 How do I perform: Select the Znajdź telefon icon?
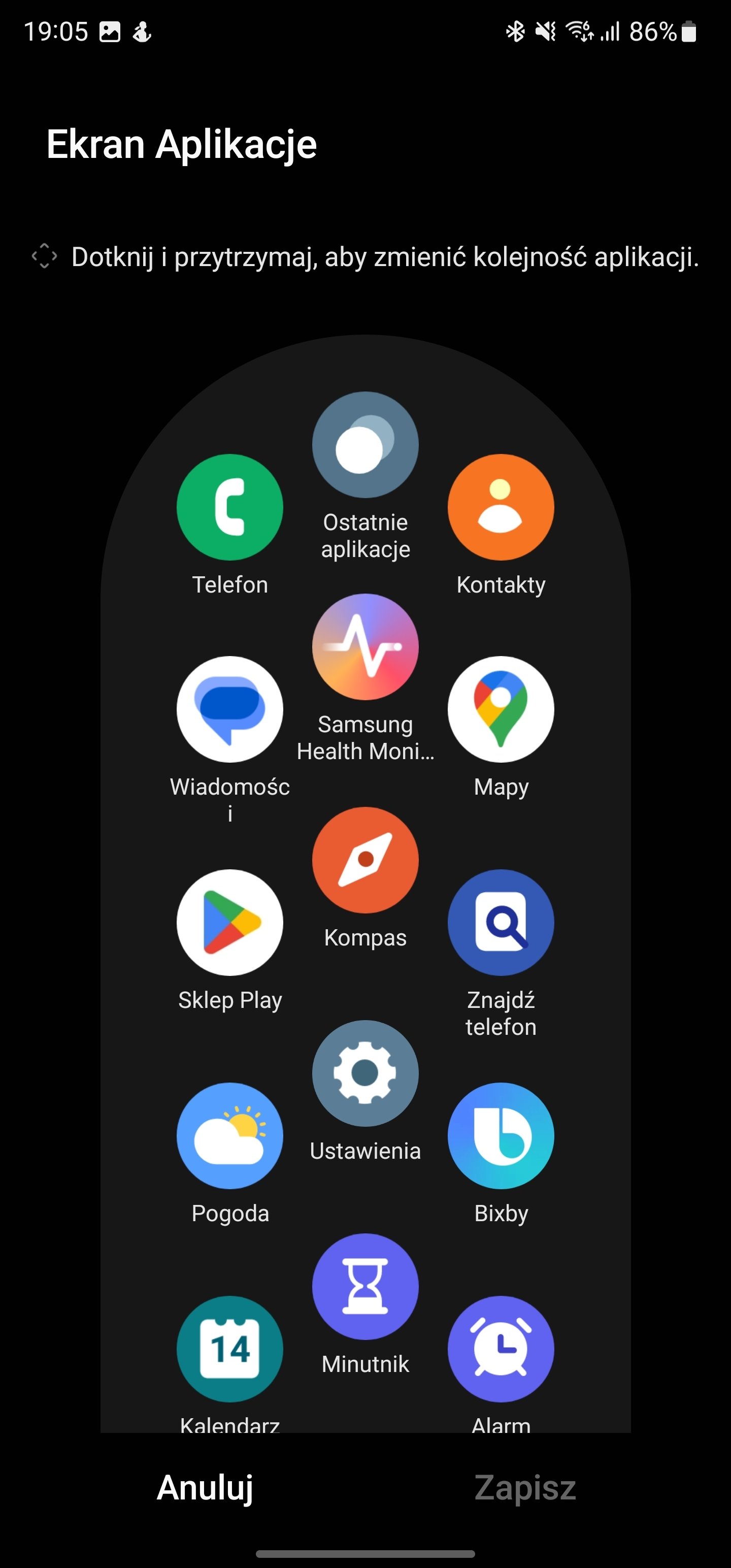click(x=501, y=923)
